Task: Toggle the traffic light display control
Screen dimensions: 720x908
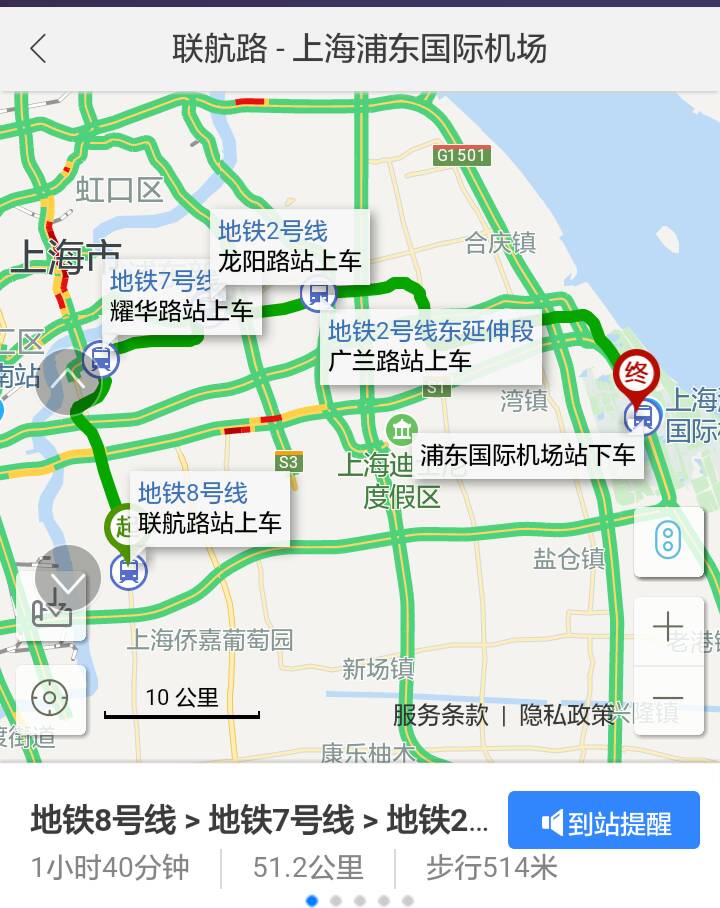Action: (668, 540)
